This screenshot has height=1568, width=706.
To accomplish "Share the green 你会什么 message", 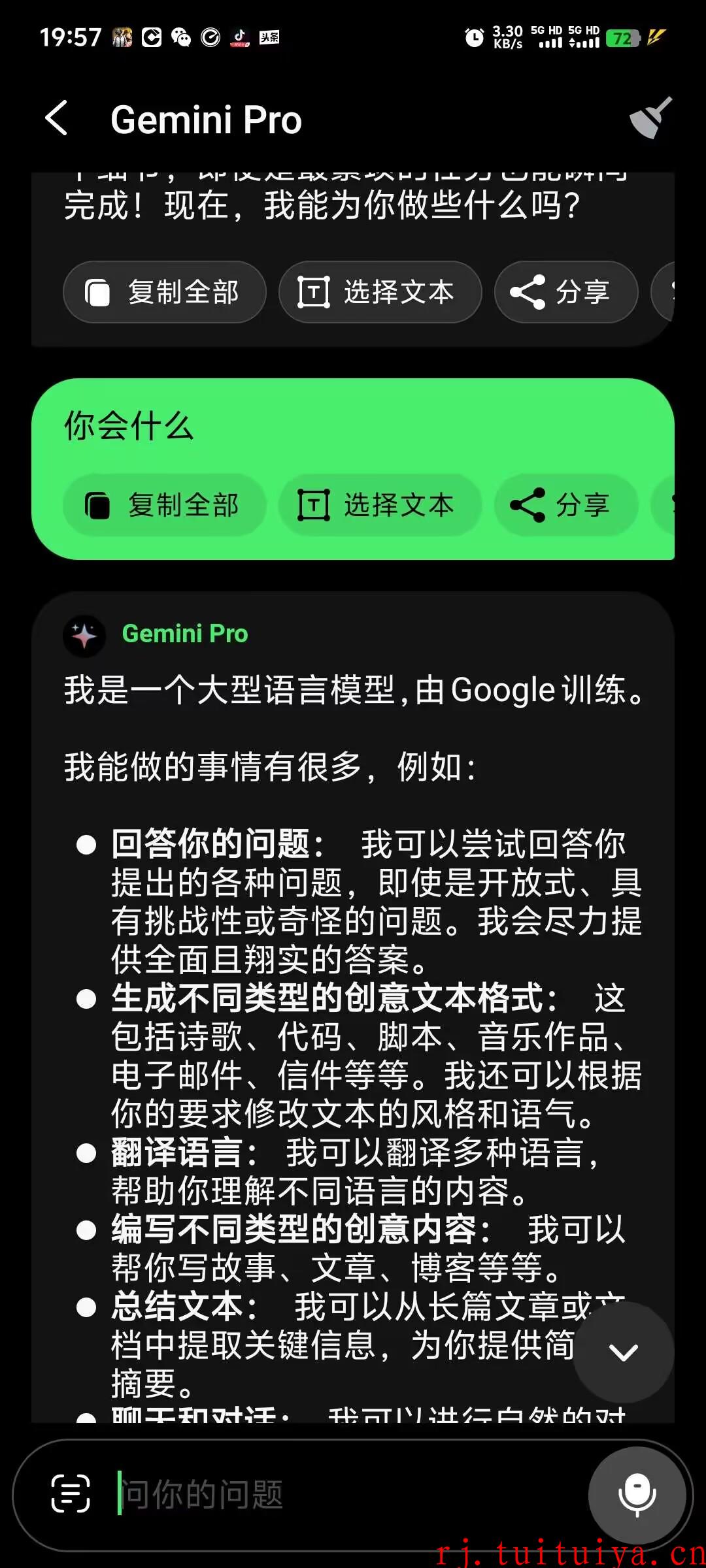I will click(x=566, y=505).
